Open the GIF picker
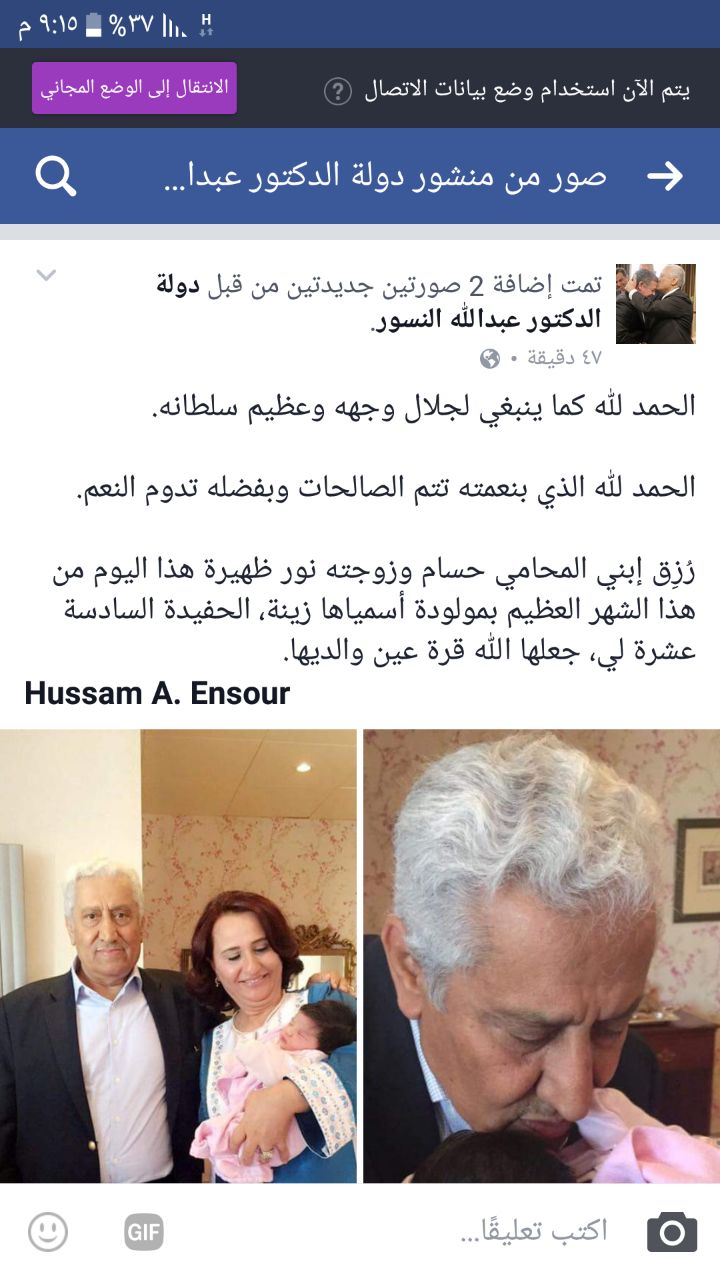Screen dimensions: 720x1280 click(144, 1231)
